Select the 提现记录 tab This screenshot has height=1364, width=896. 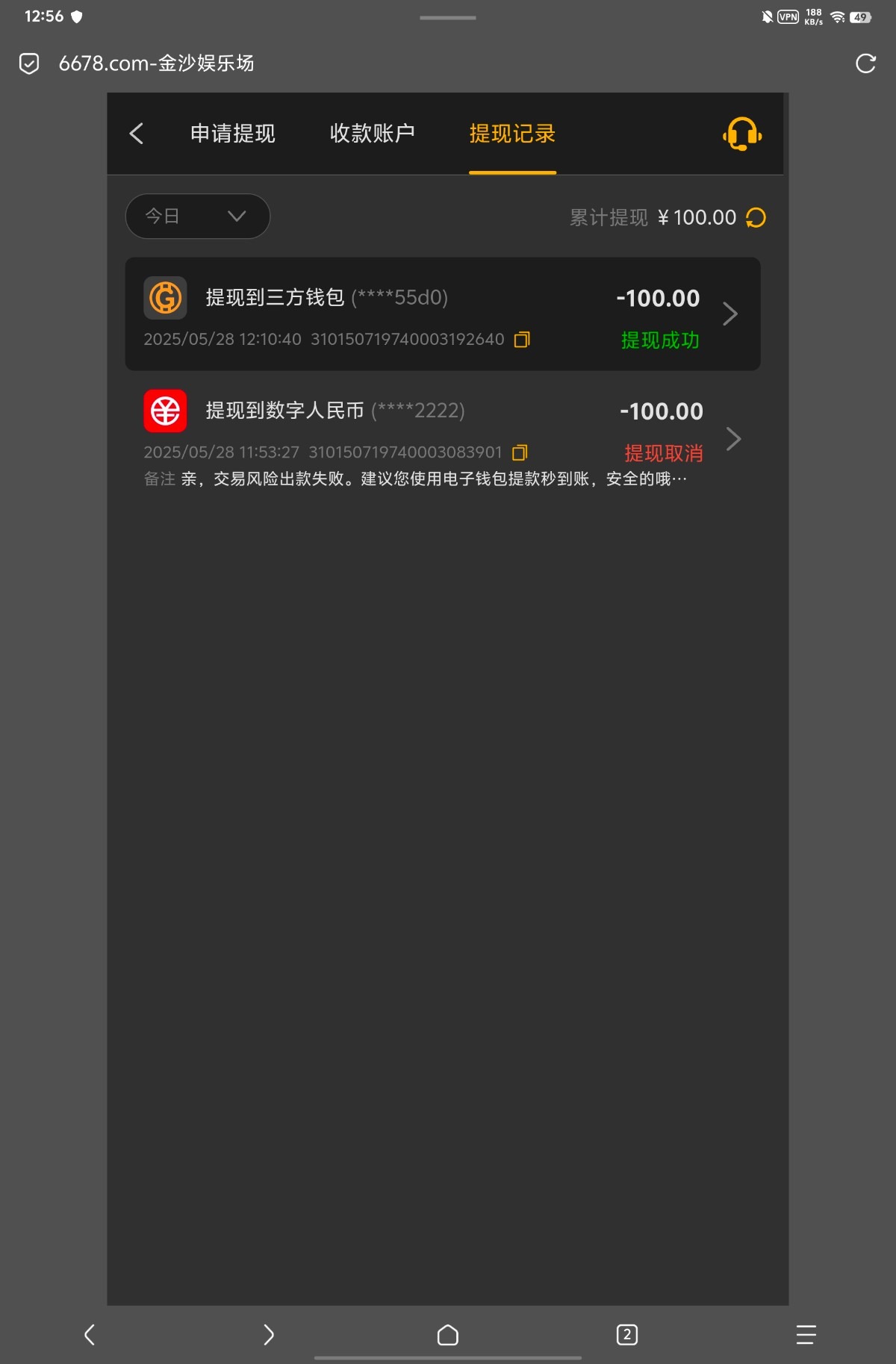(512, 134)
